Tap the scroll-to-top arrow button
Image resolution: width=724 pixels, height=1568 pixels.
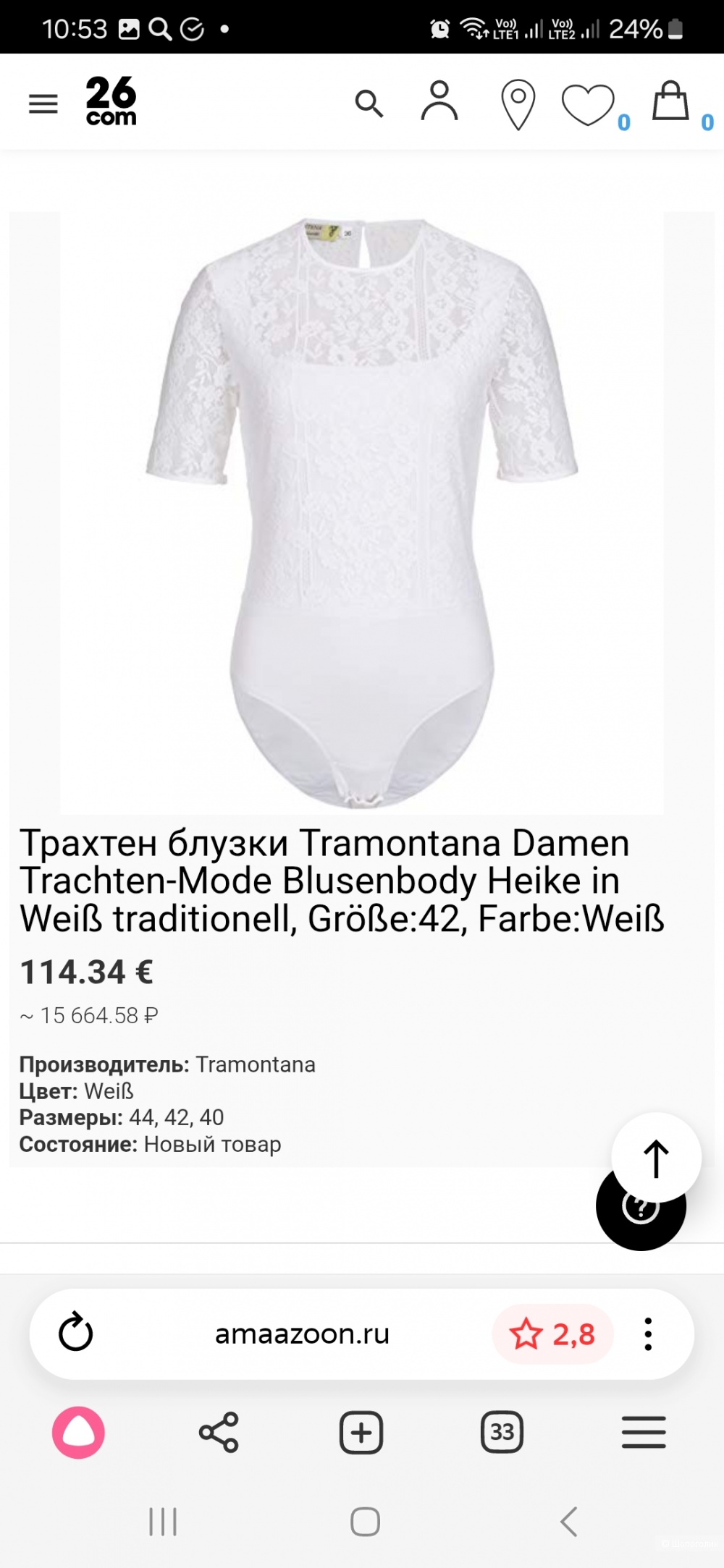click(656, 1158)
